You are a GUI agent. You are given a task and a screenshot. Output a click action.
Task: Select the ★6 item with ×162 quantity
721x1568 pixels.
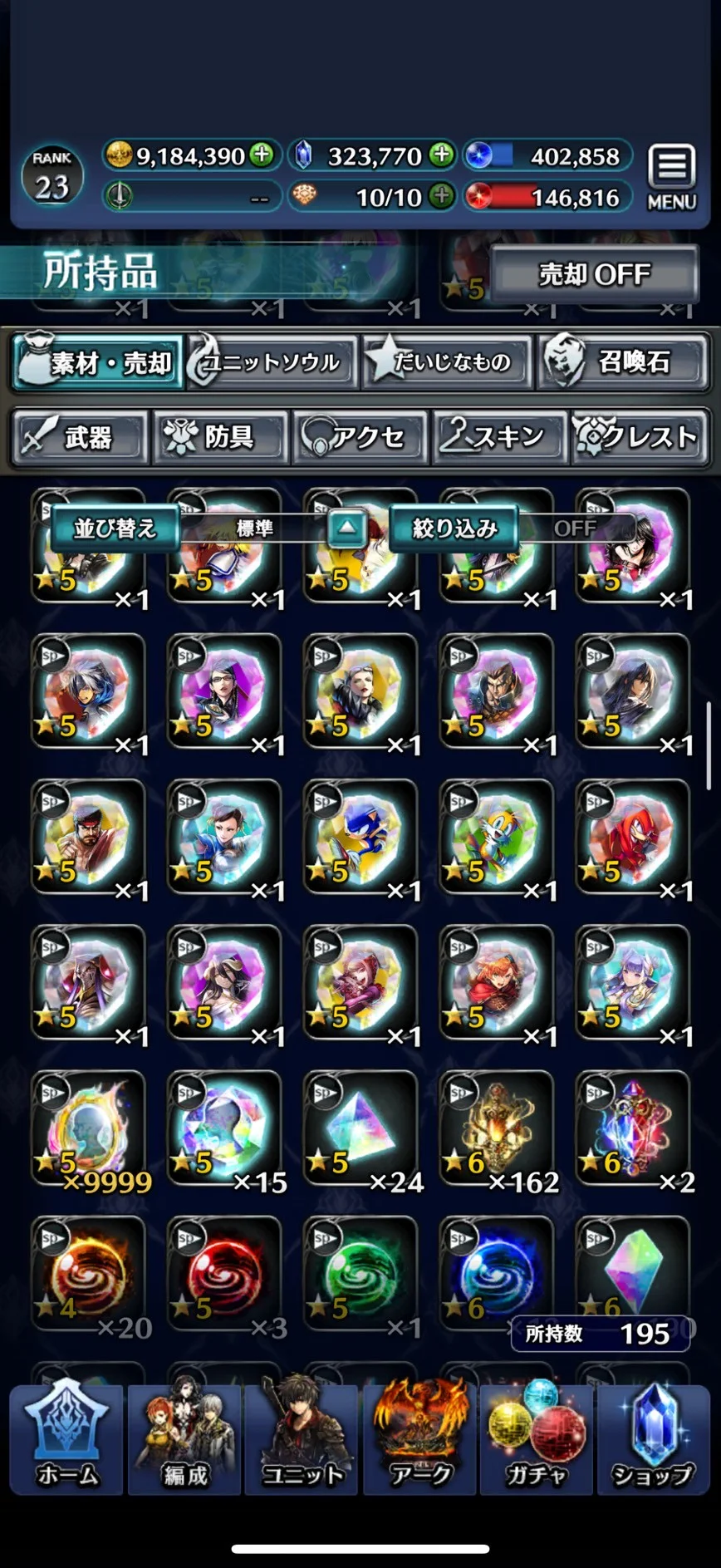click(x=496, y=1130)
